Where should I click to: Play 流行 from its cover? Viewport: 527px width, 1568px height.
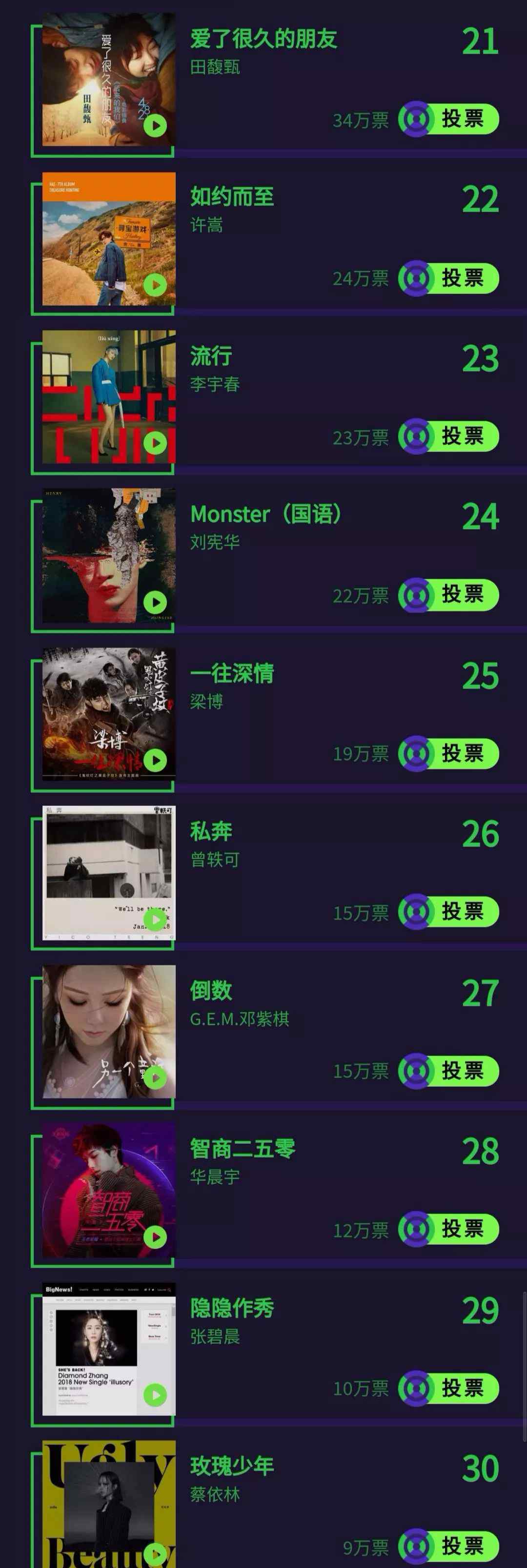pos(155,443)
